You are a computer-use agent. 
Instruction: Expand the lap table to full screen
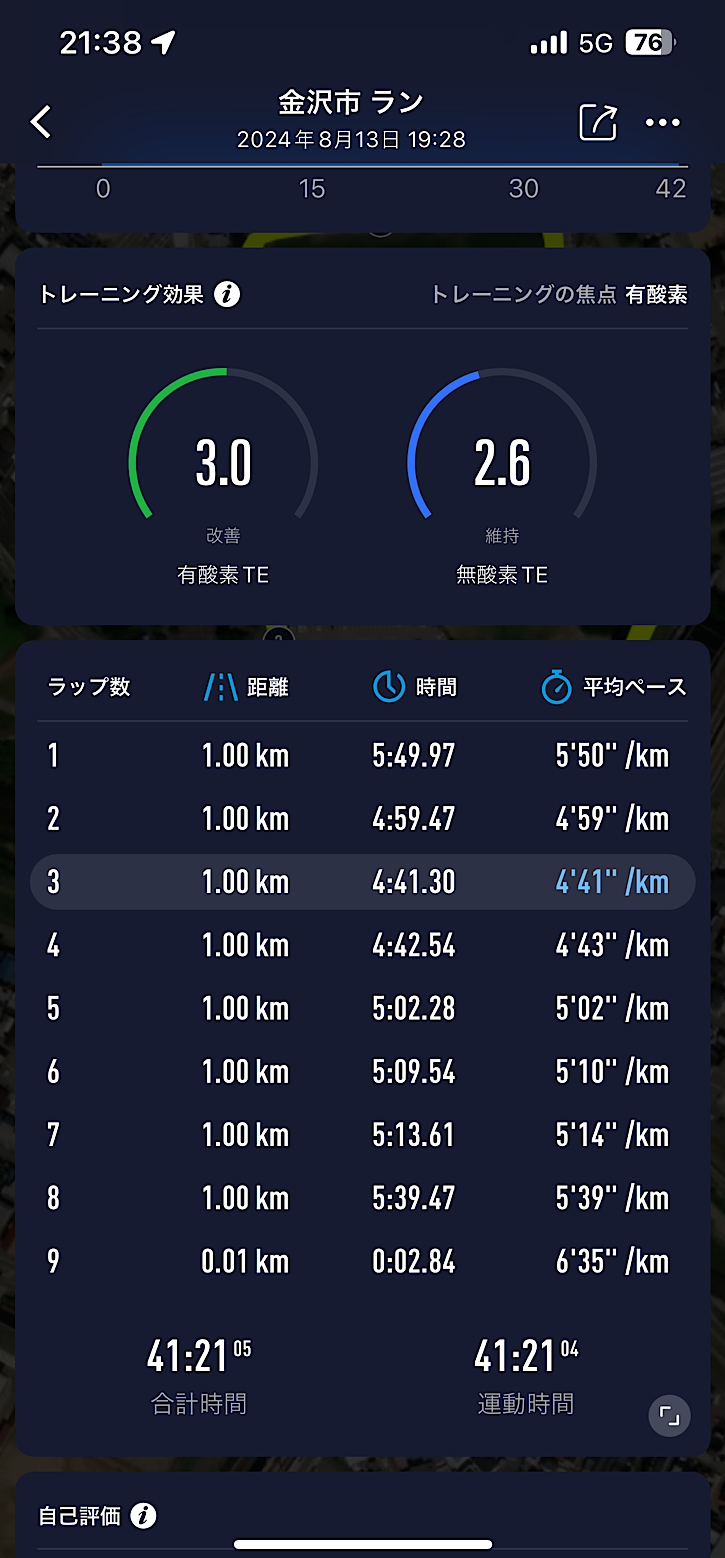click(669, 1416)
